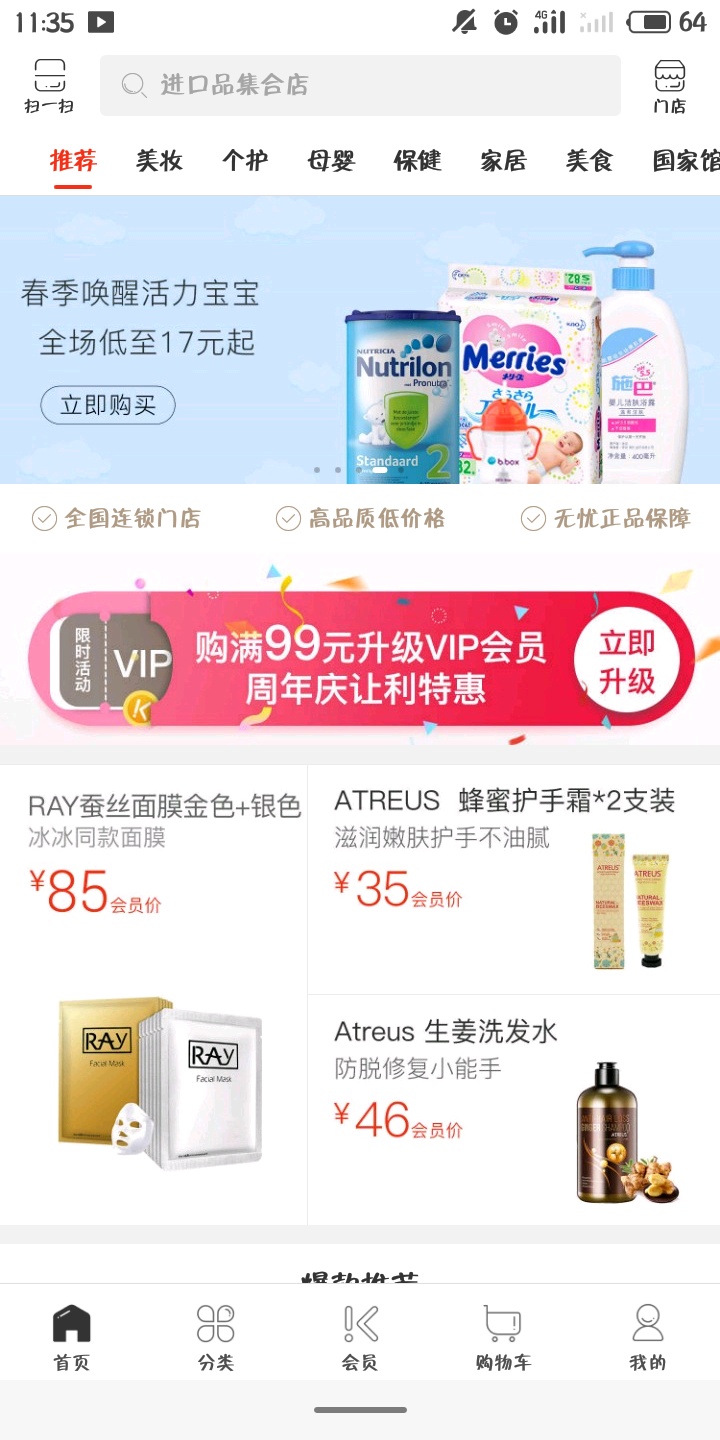Go to the 分类 bottom tab

(215, 1336)
